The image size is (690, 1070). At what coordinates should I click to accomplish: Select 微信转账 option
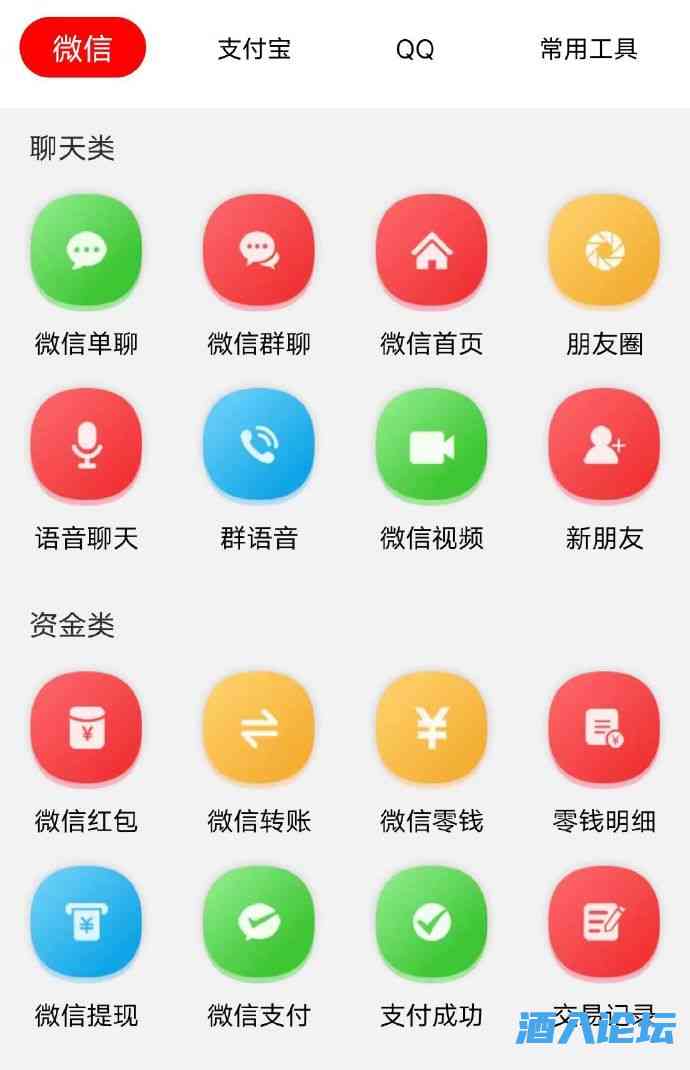click(259, 728)
